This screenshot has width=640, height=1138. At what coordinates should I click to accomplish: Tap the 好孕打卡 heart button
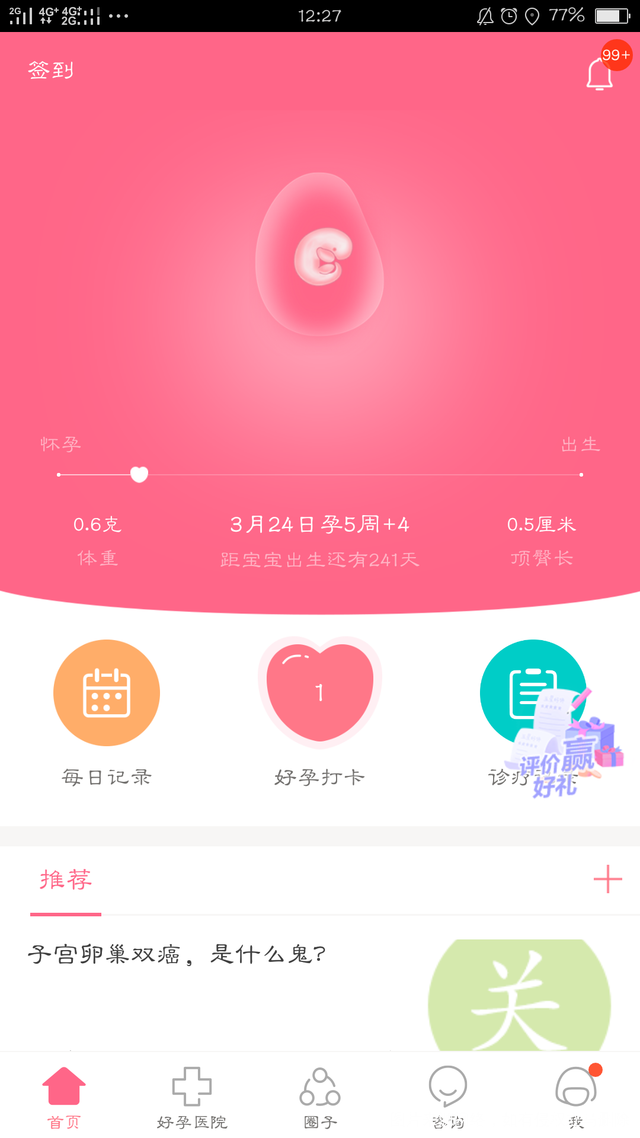coord(319,693)
